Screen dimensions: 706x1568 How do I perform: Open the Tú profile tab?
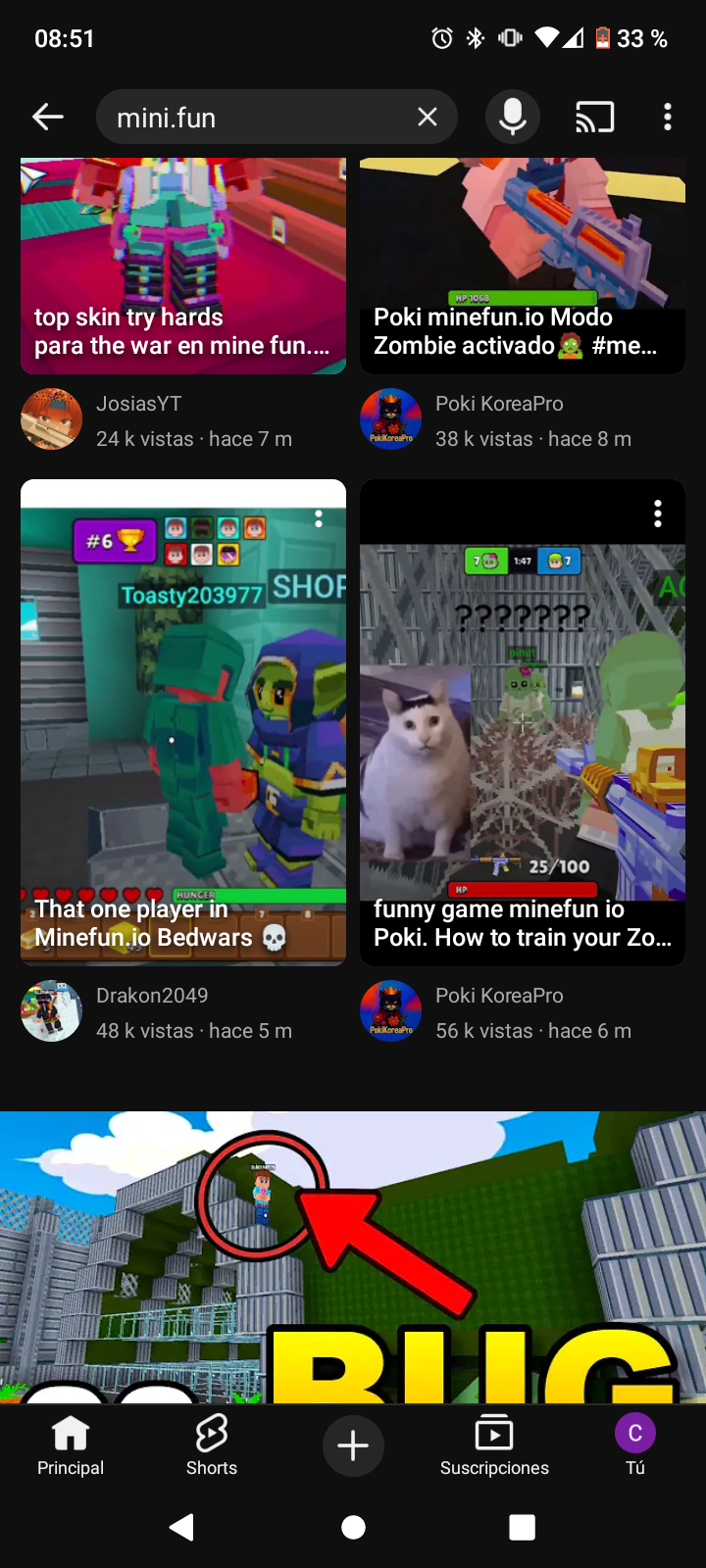pos(635,1445)
